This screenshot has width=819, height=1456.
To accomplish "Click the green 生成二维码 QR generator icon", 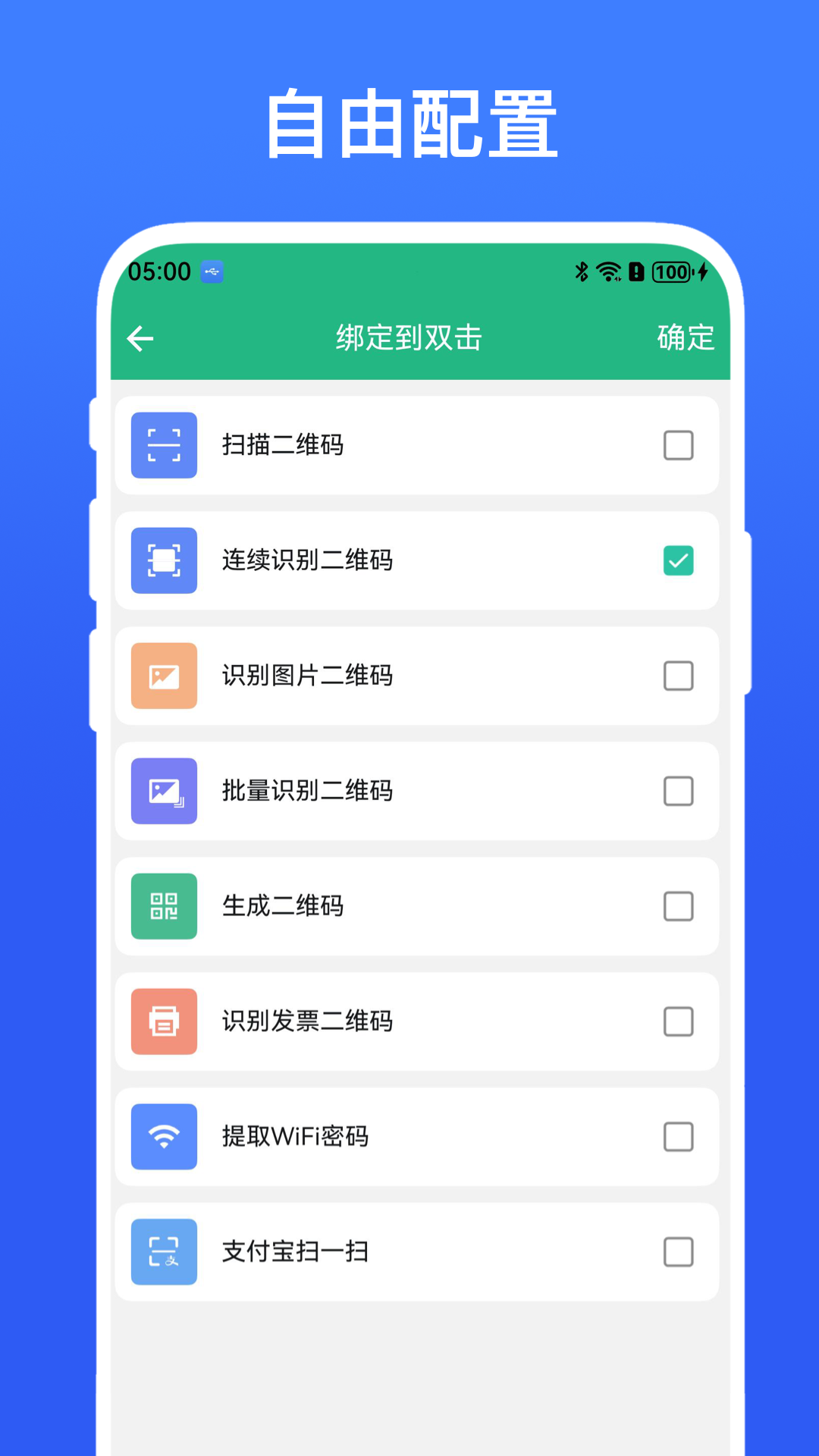I will coord(164,906).
